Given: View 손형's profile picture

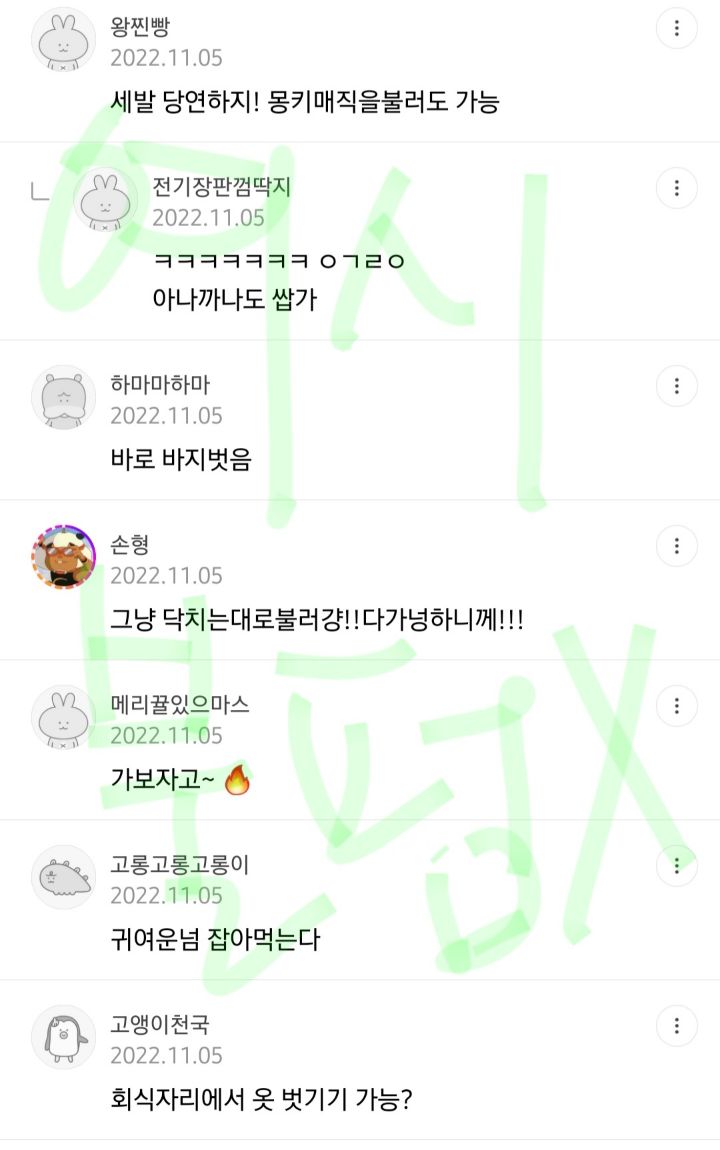Looking at the screenshot, I should click(63, 556).
